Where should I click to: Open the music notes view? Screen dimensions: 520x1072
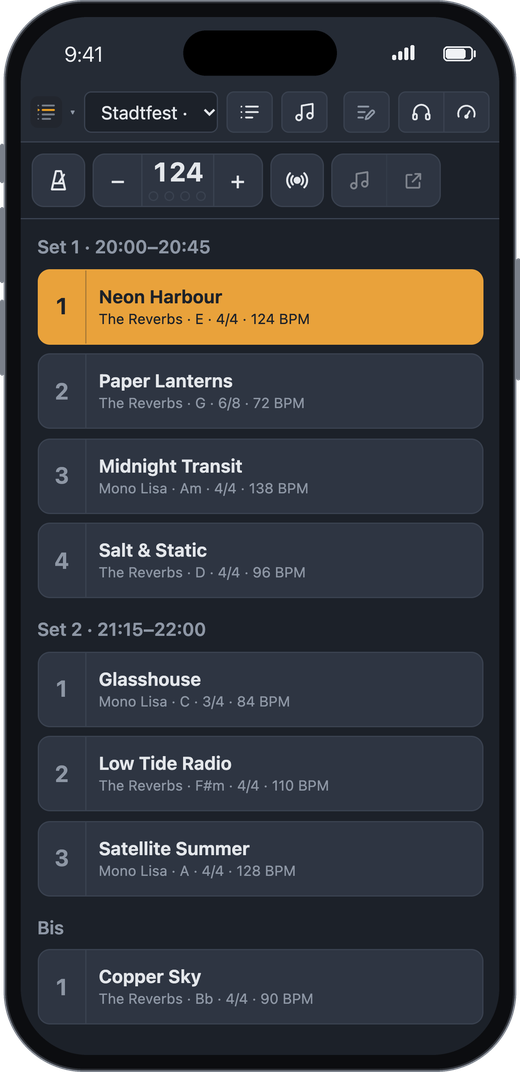304,112
